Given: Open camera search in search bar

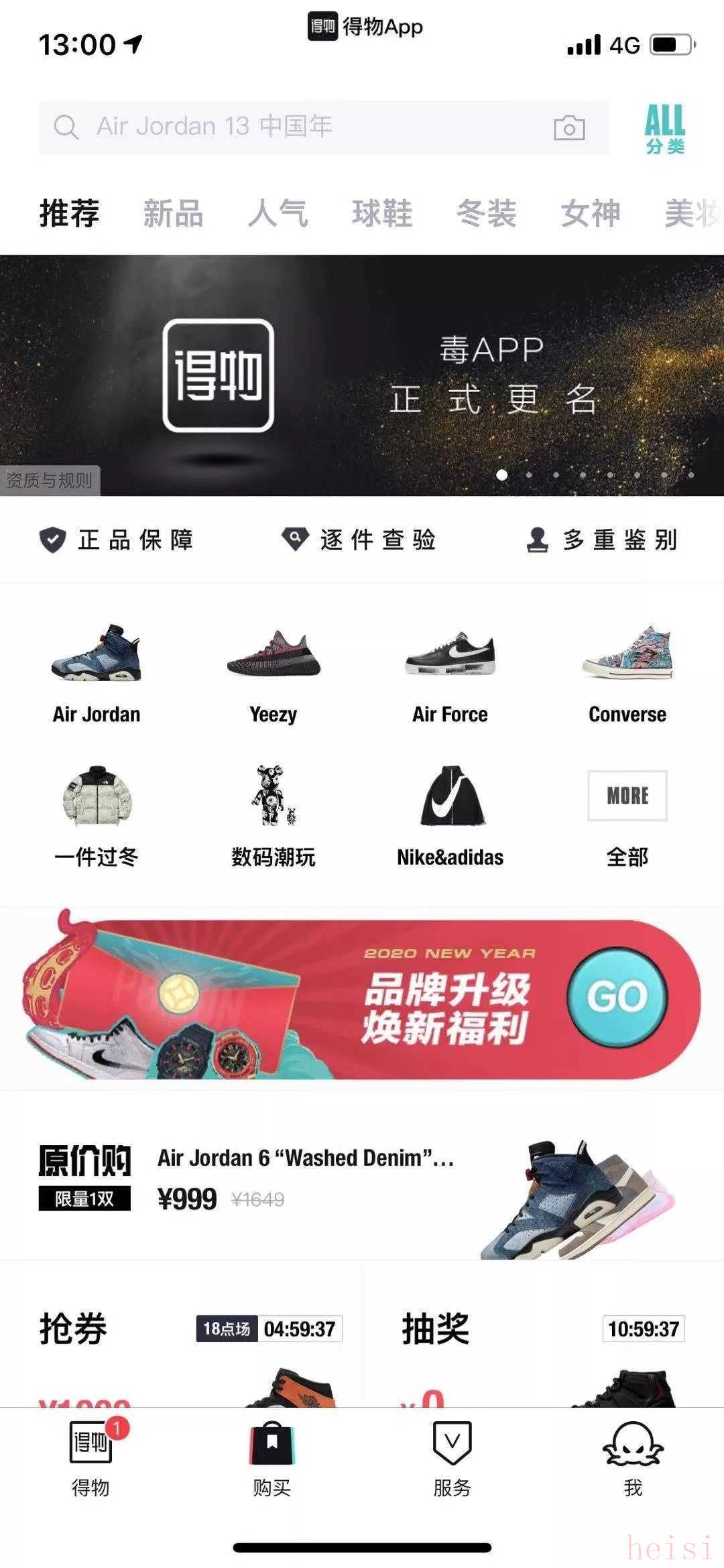Looking at the screenshot, I should [x=569, y=127].
